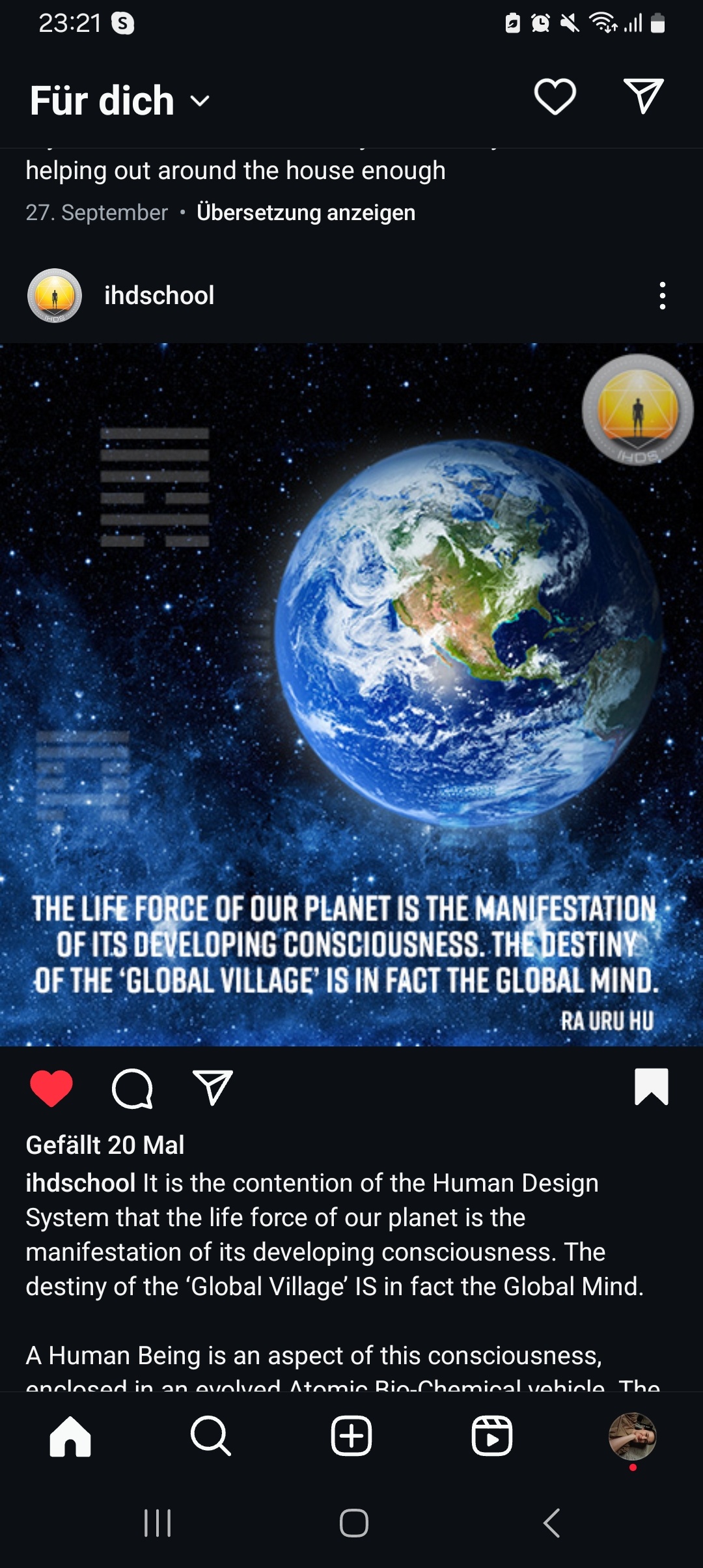Screen dimensions: 703x1568
Task: Open the ihdschool Earth post image
Action: coord(351,695)
